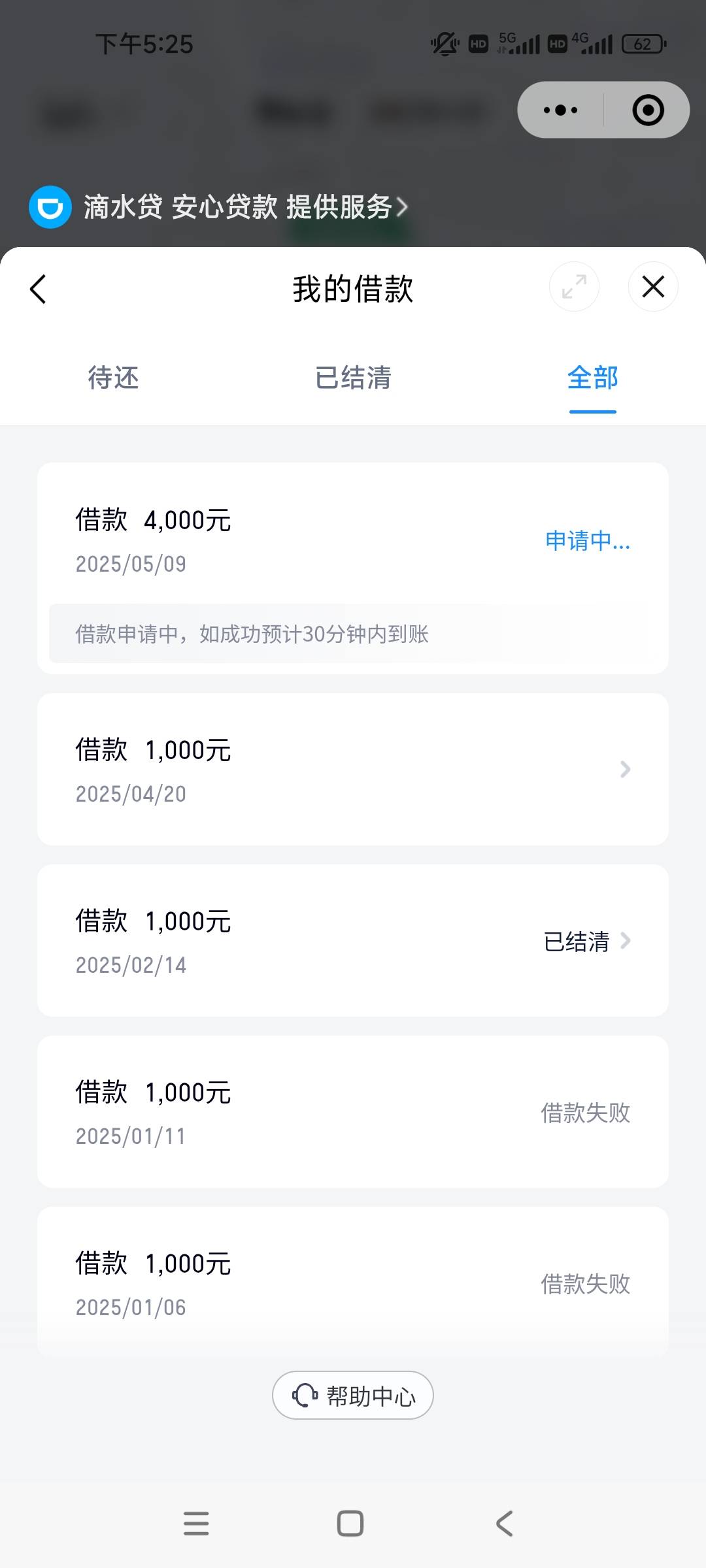Tap the system home button
Viewport: 706px width, 1568px height.
point(350,1524)
